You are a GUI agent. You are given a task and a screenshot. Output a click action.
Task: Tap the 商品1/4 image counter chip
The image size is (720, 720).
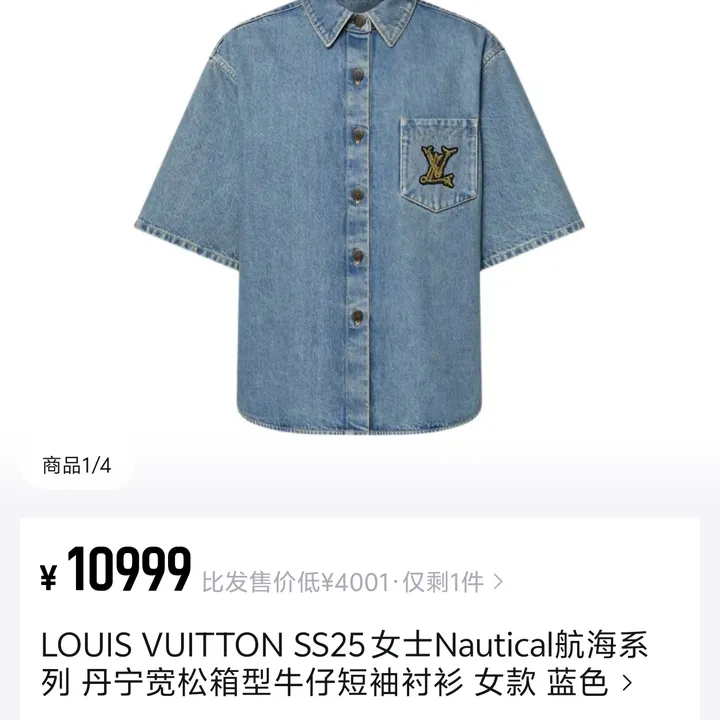pos(76,465)
